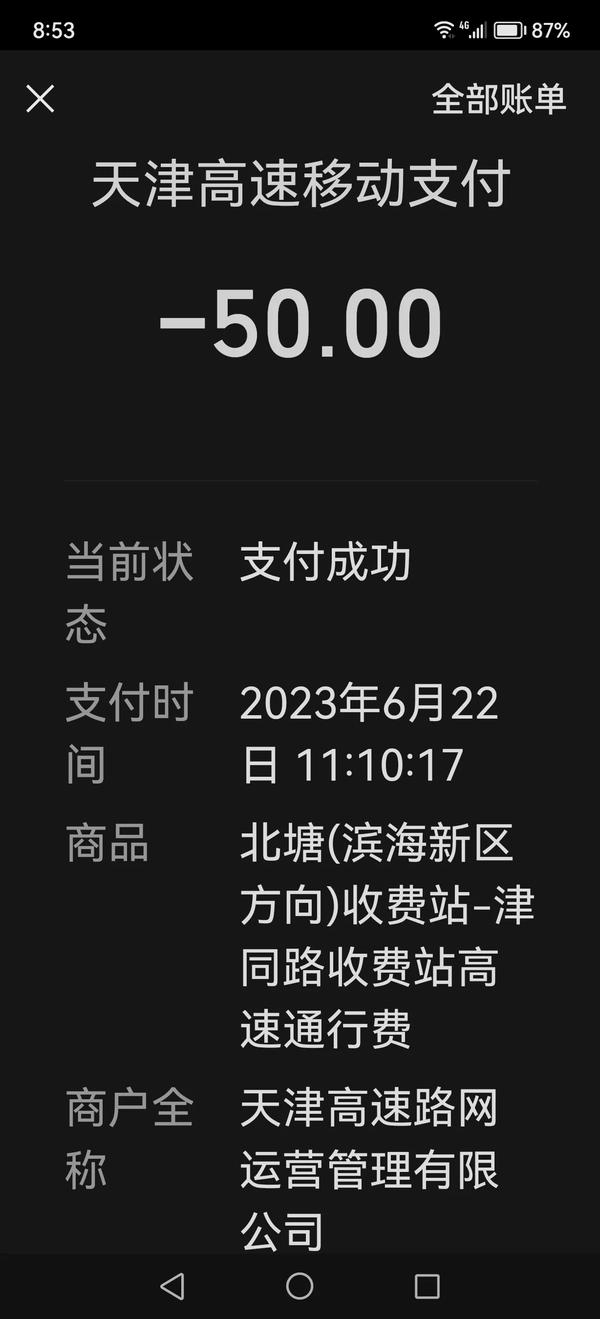Screen dimensions: 600x1319
Task: Open 全部账单 all bills
Action: point(499,99)
